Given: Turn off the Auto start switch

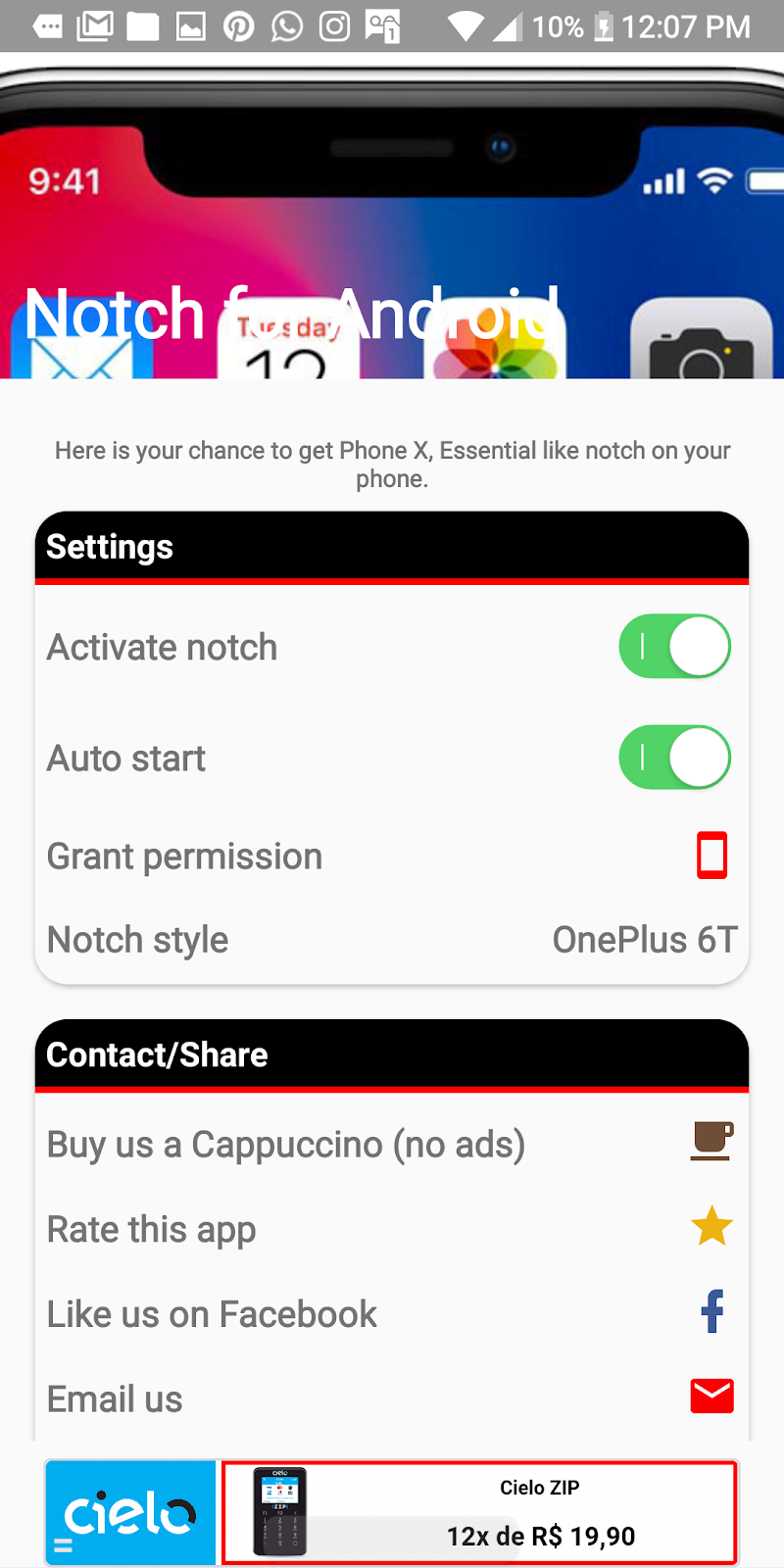Looking at the screenshot, I should click(674, 758).
